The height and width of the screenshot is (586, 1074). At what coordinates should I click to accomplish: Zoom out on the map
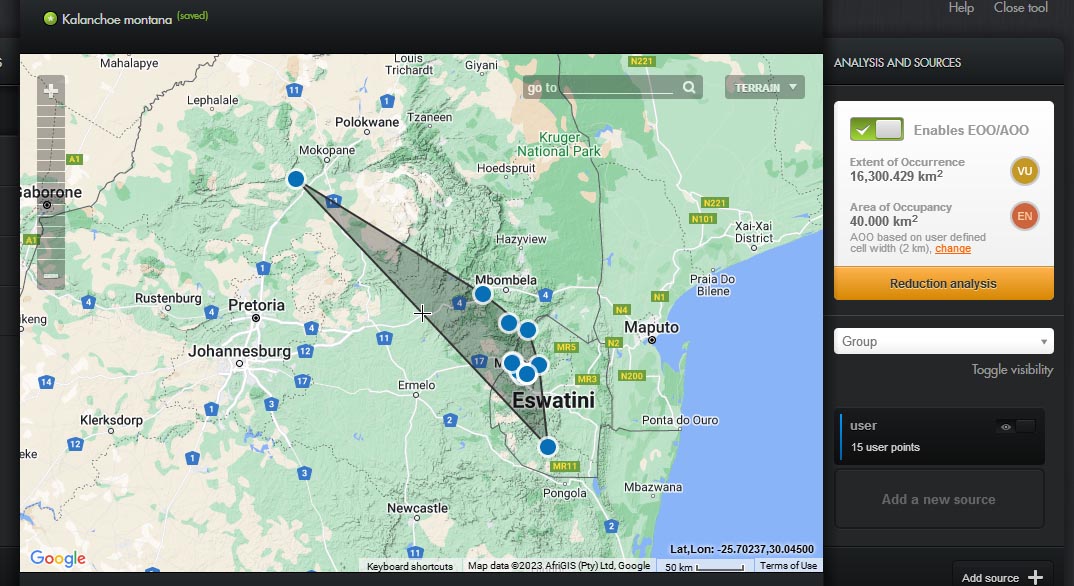(51, 275)
